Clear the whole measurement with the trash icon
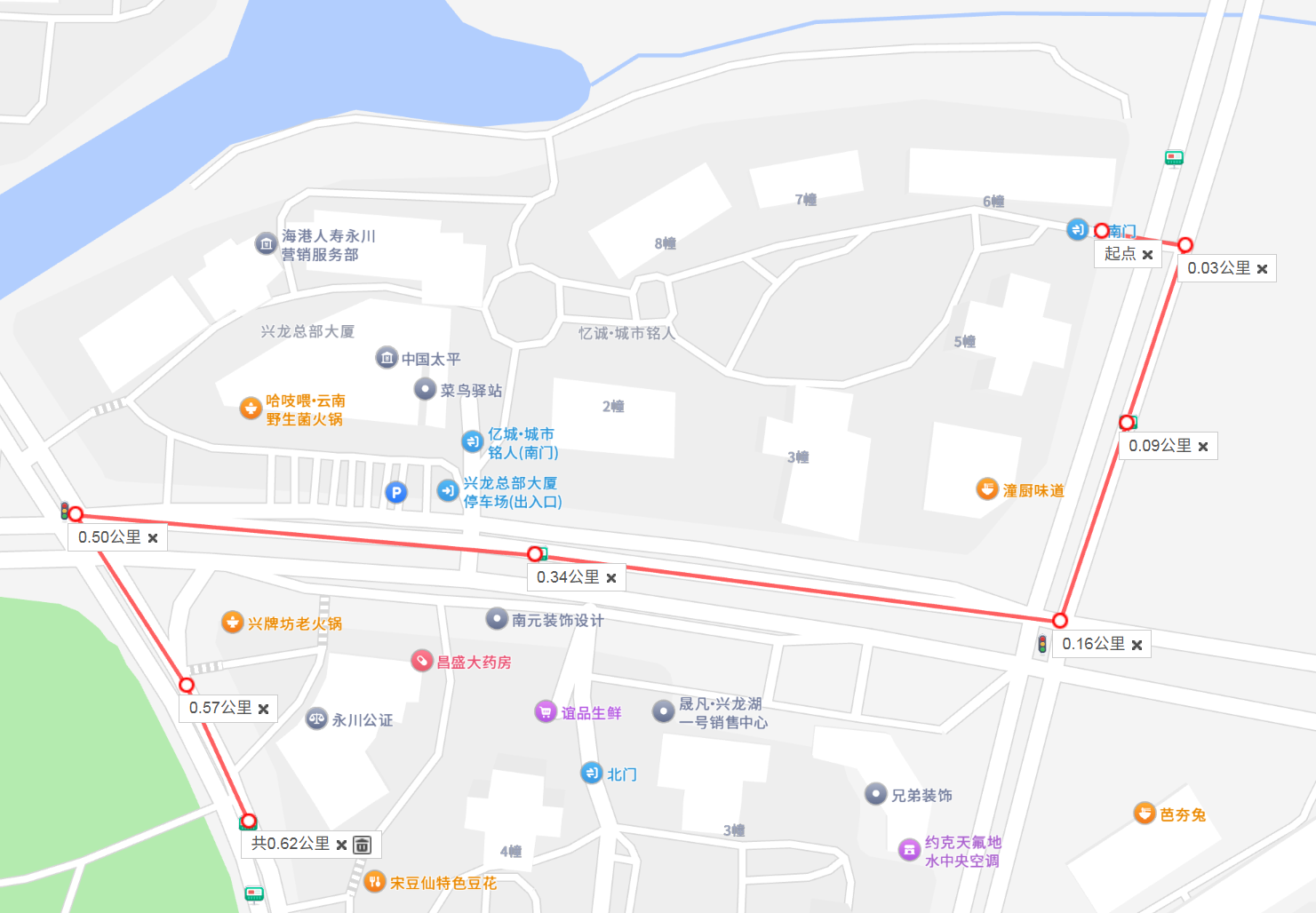Screen dimensions: 1316x913 tap(363, 845)
